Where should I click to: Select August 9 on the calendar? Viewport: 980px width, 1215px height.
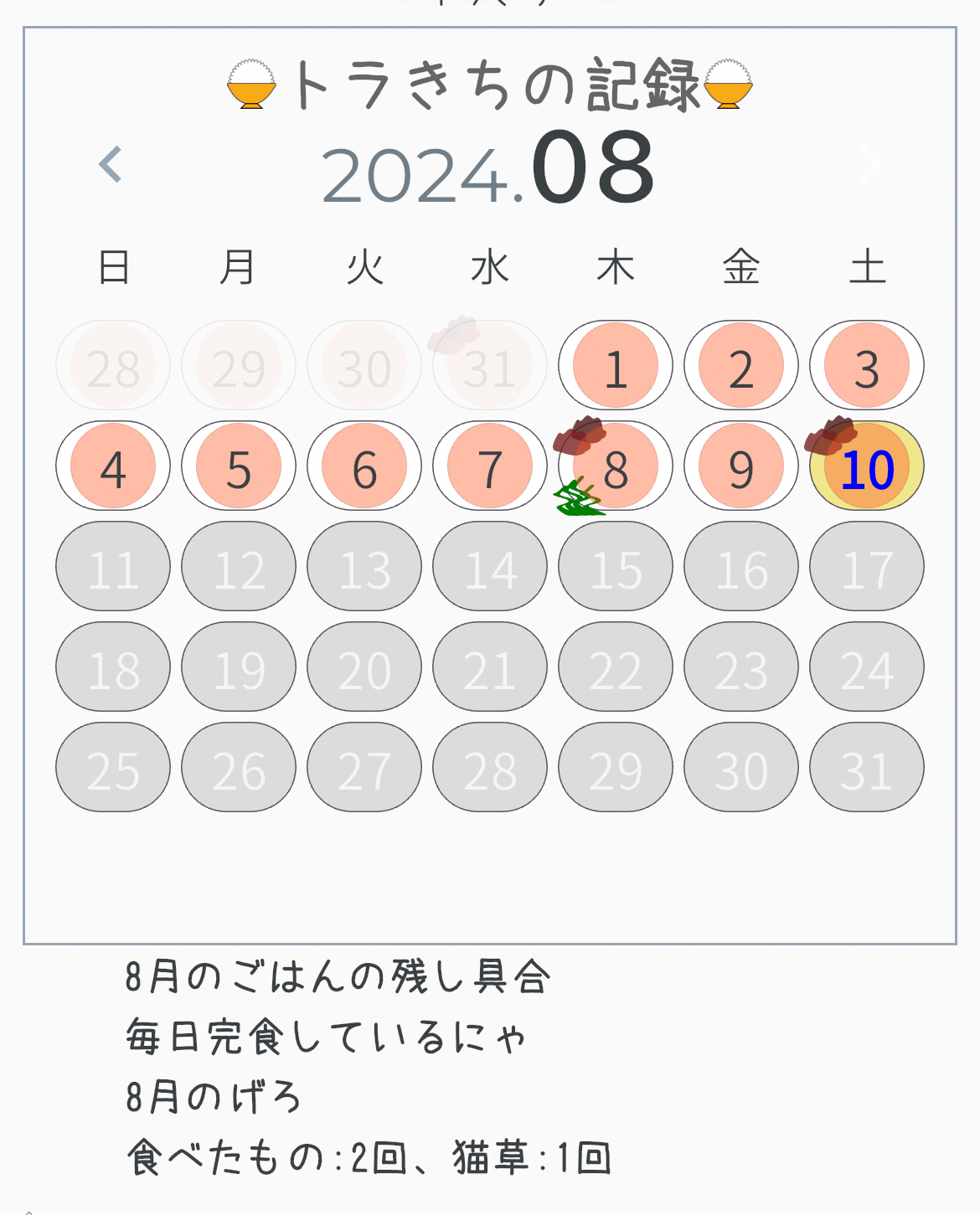point(741,466)
